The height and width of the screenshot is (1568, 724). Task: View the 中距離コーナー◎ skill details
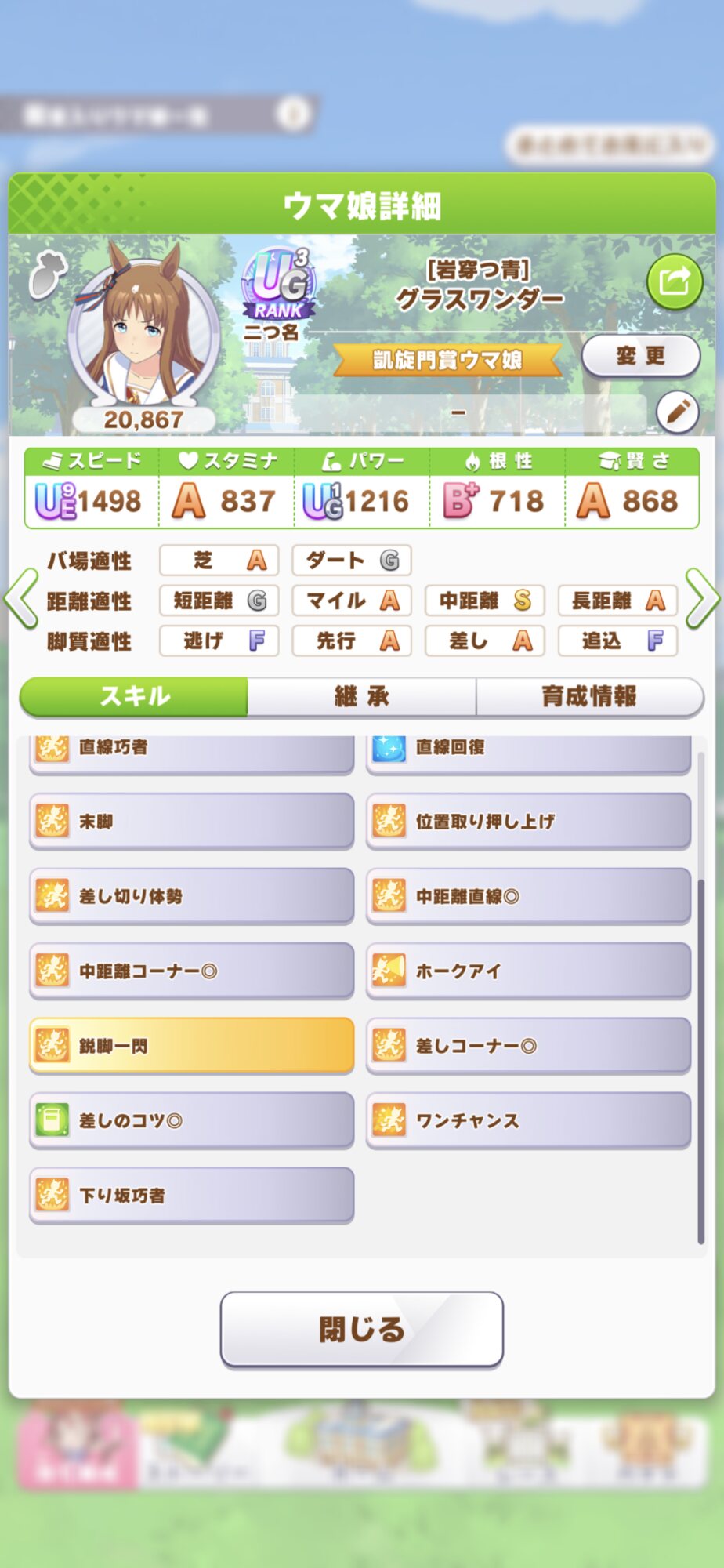point(191,971)
